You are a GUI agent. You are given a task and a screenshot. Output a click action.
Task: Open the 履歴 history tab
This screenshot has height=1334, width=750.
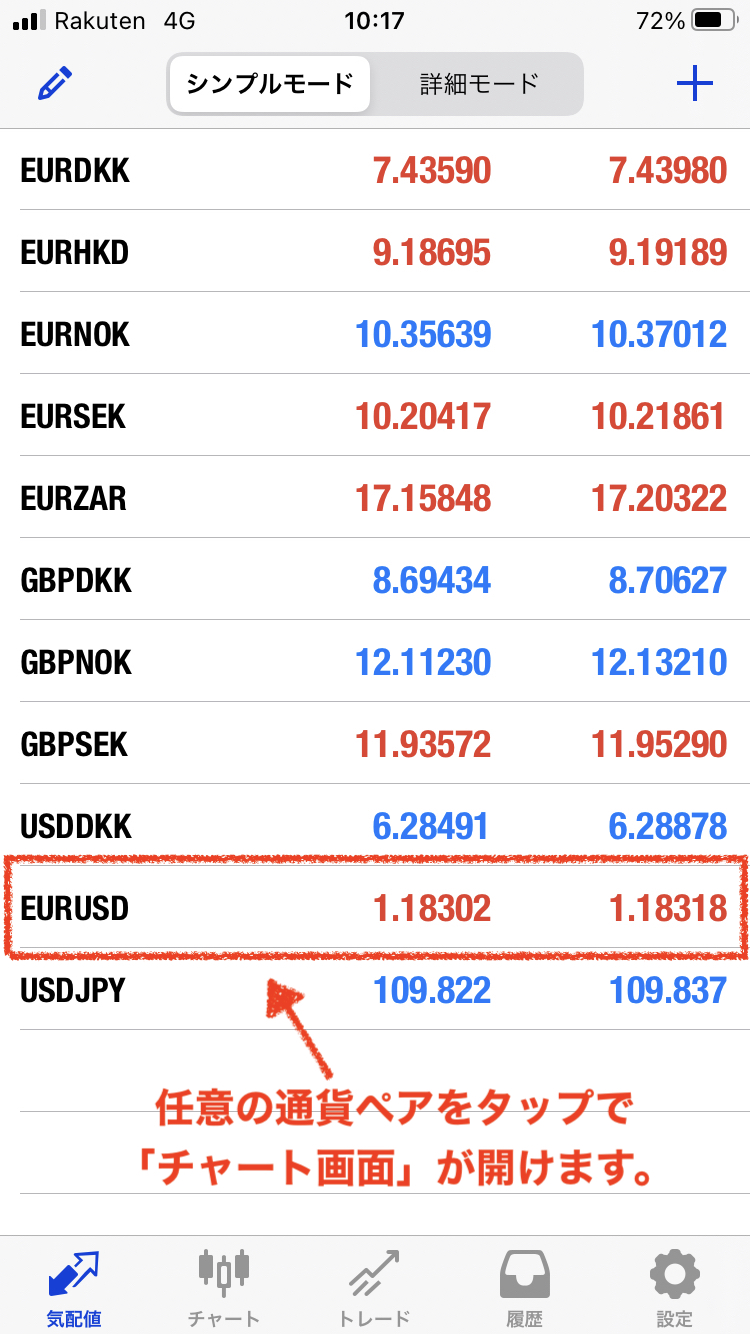(x=524, y=1286)
